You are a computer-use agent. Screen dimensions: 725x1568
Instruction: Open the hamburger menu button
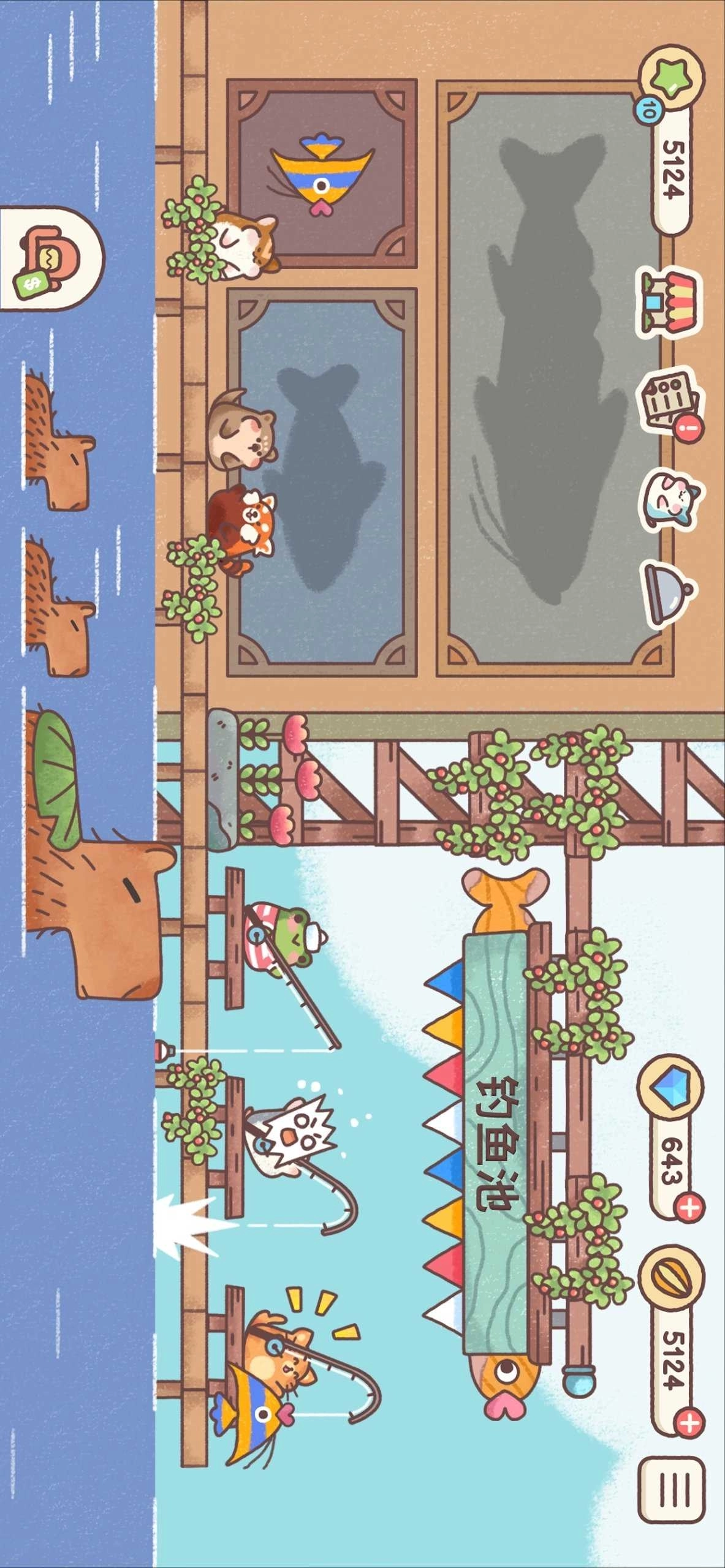(671, 1489)
